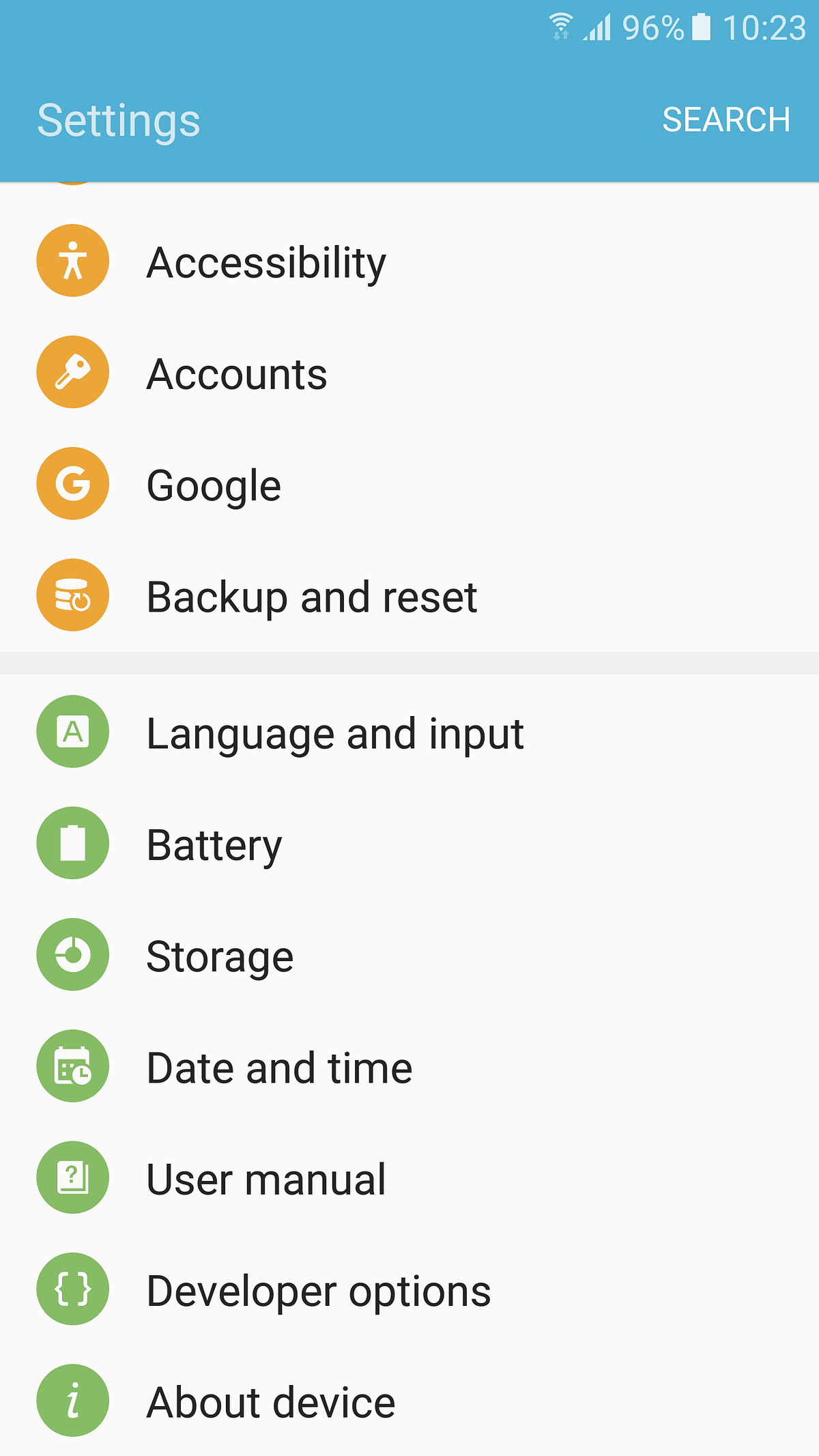Screen dimensions: 819x1456
Task: Select the Battery icon
Action: click(72, 843)
